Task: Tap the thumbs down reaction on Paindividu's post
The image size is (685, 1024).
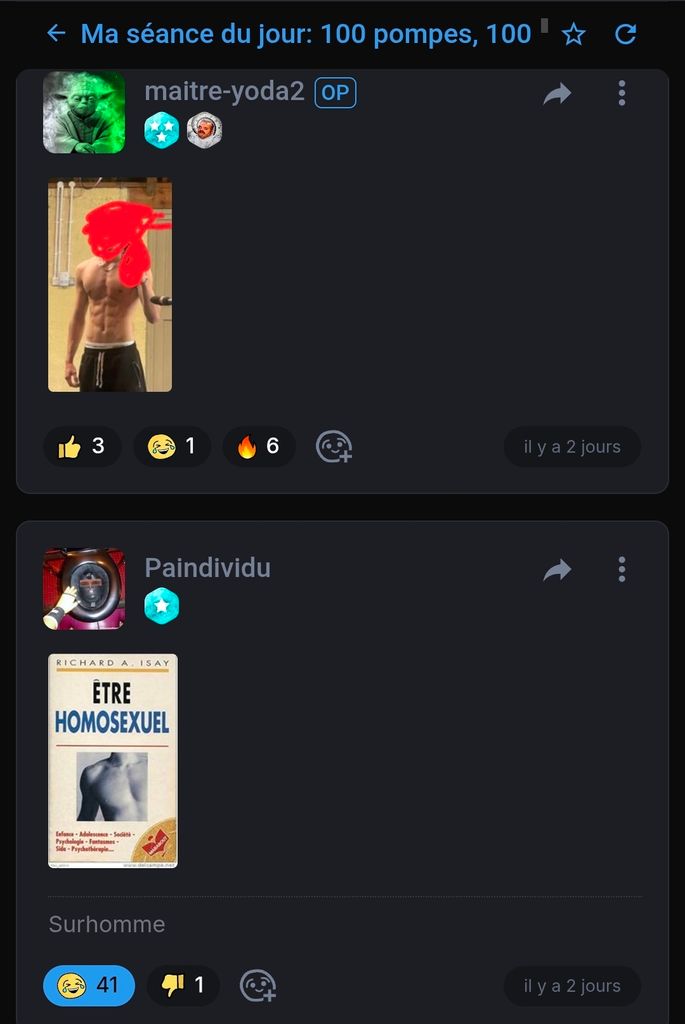Action: tap(183, 985)
